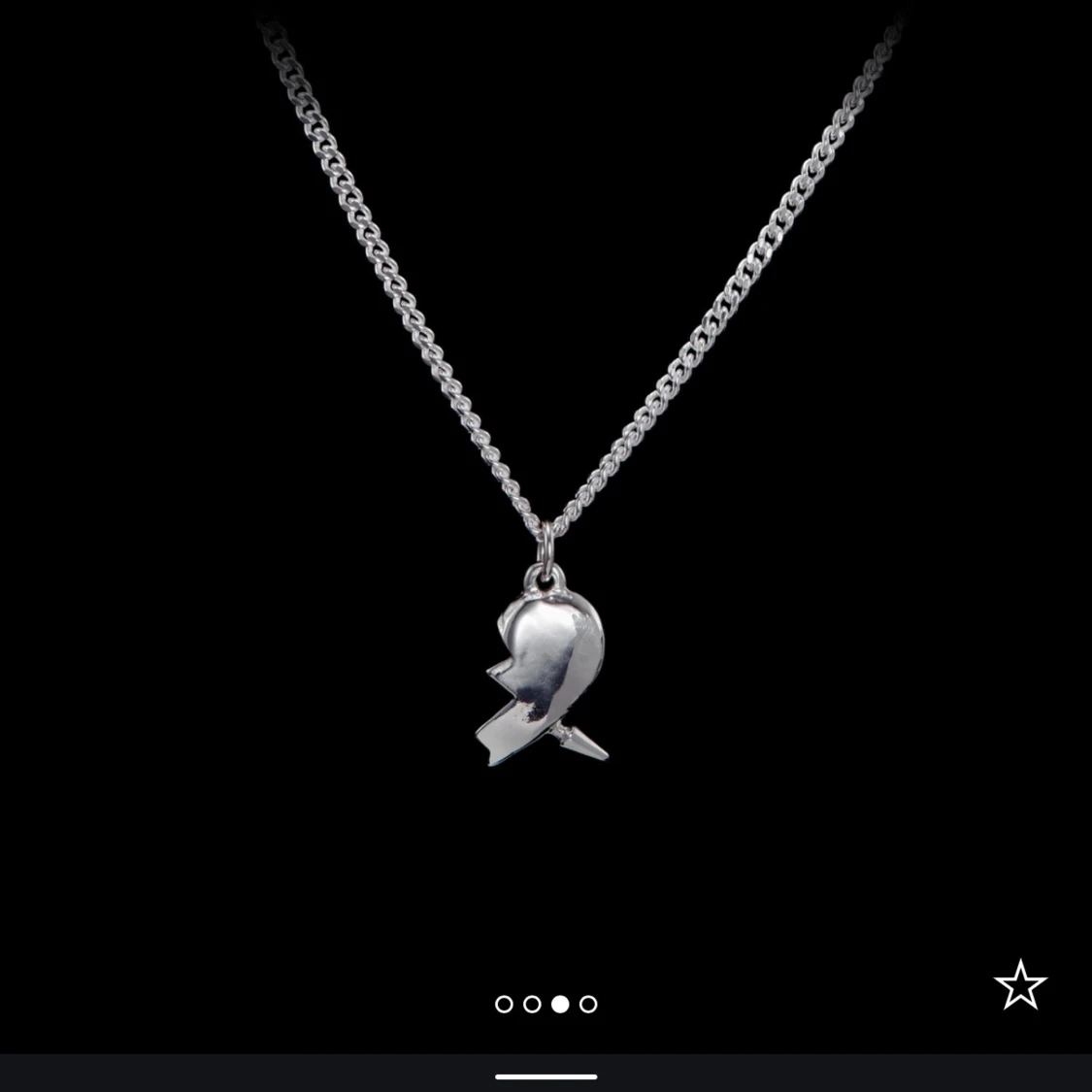Select the second page indicator dot
This screenshot has width=1092, height=1092.
coord(532,1005)
